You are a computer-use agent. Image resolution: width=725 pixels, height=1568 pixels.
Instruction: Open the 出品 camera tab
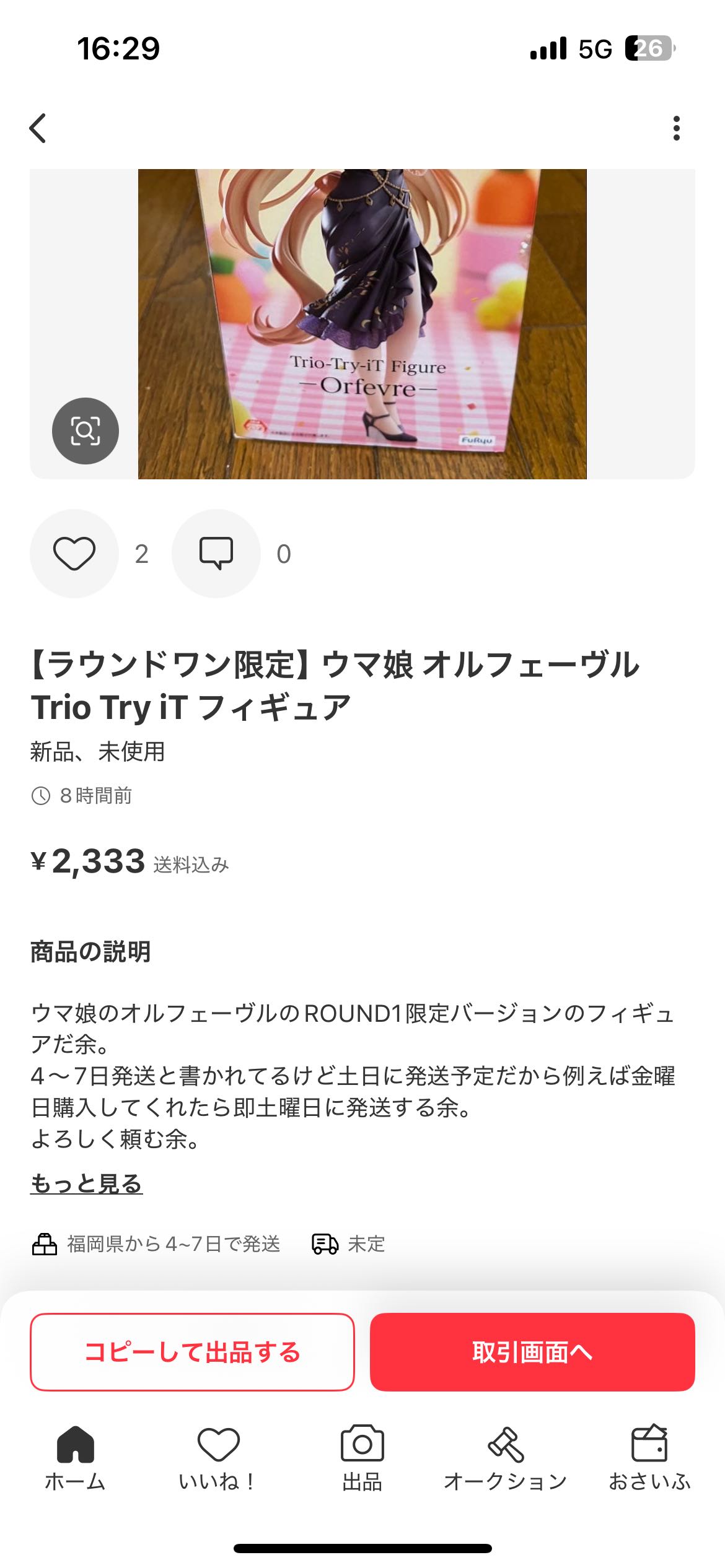point(362,1458)
